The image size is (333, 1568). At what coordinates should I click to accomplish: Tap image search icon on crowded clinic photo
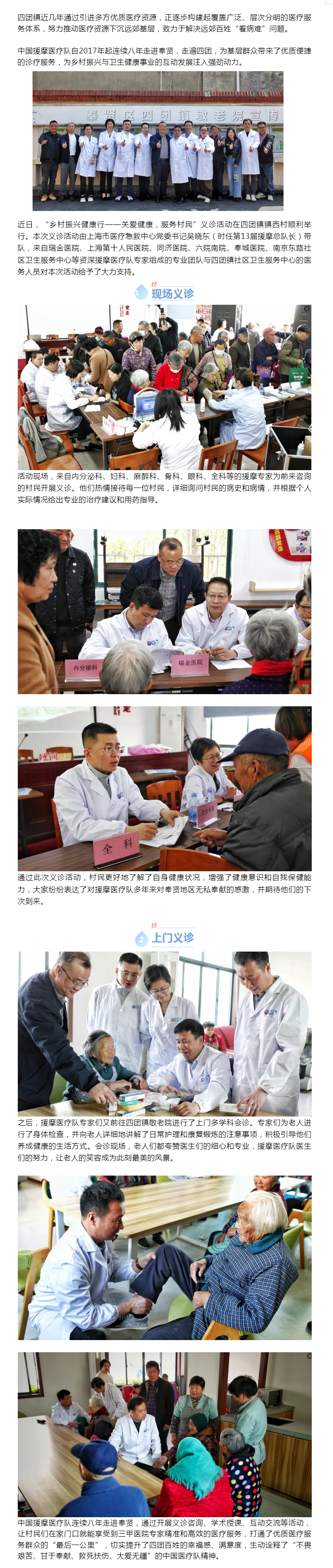tap(307, 309)
